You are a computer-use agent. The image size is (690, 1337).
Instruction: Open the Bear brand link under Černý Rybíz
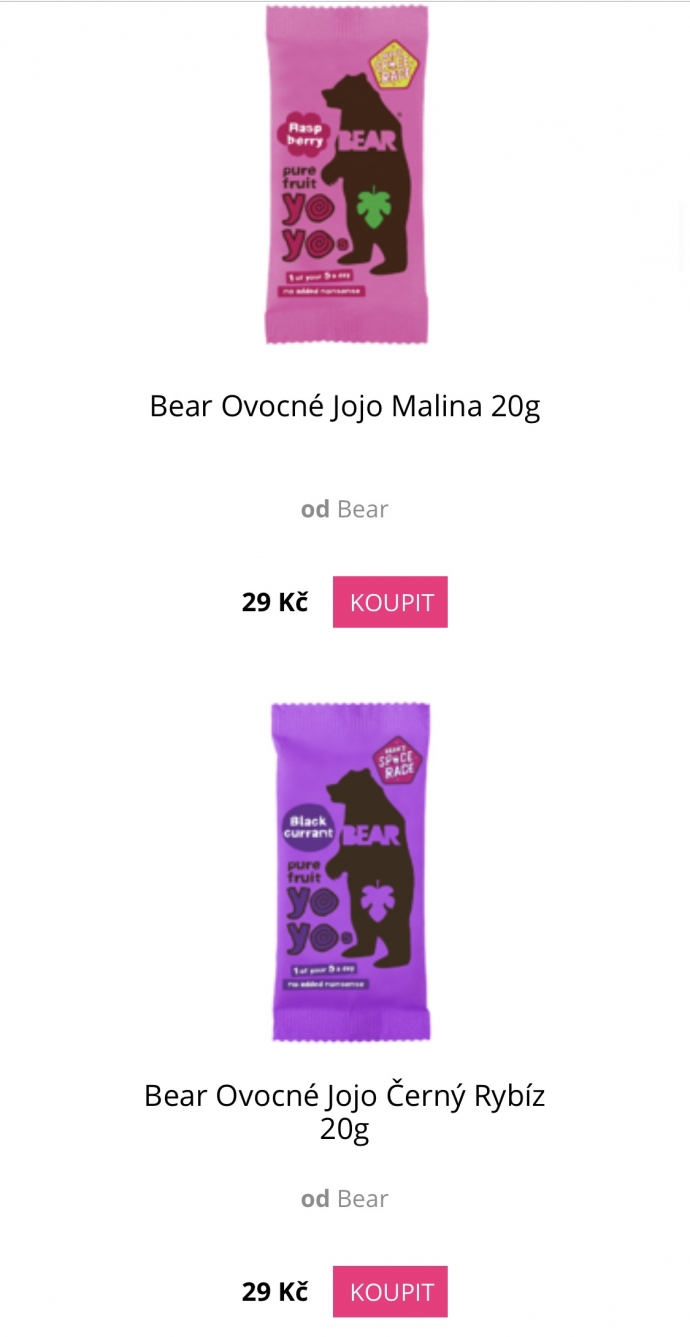coord(362,1199)
